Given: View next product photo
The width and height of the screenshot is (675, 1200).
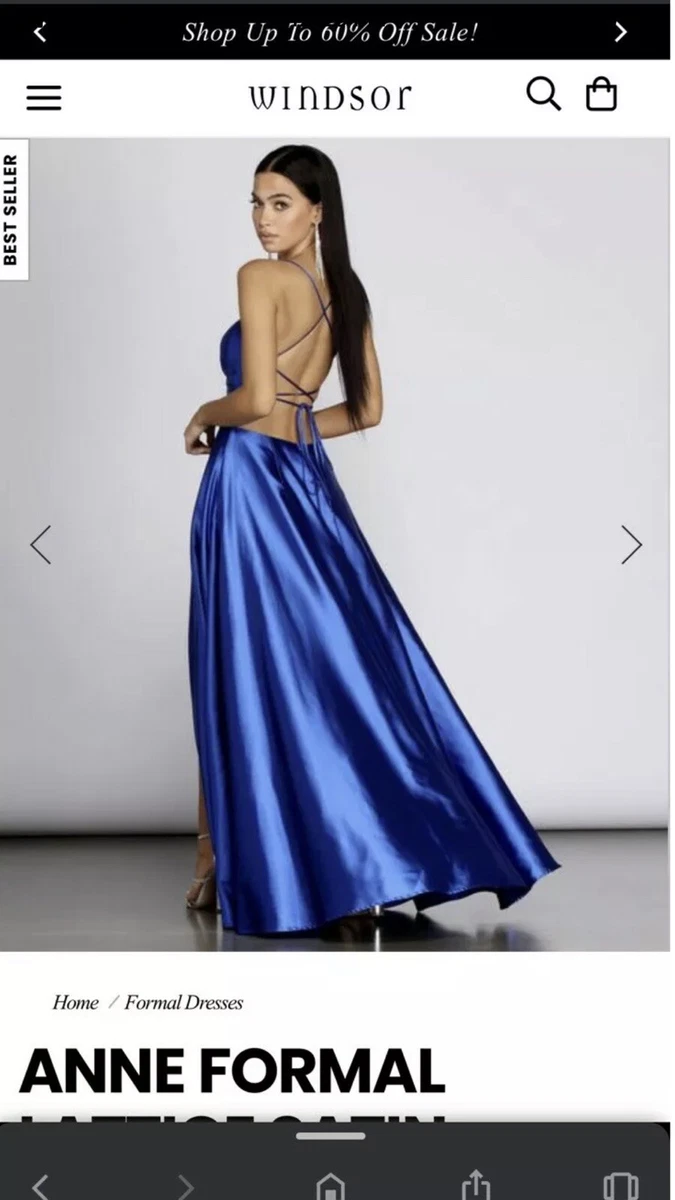Looking at the screenshot, I should [x=631, y=545].
